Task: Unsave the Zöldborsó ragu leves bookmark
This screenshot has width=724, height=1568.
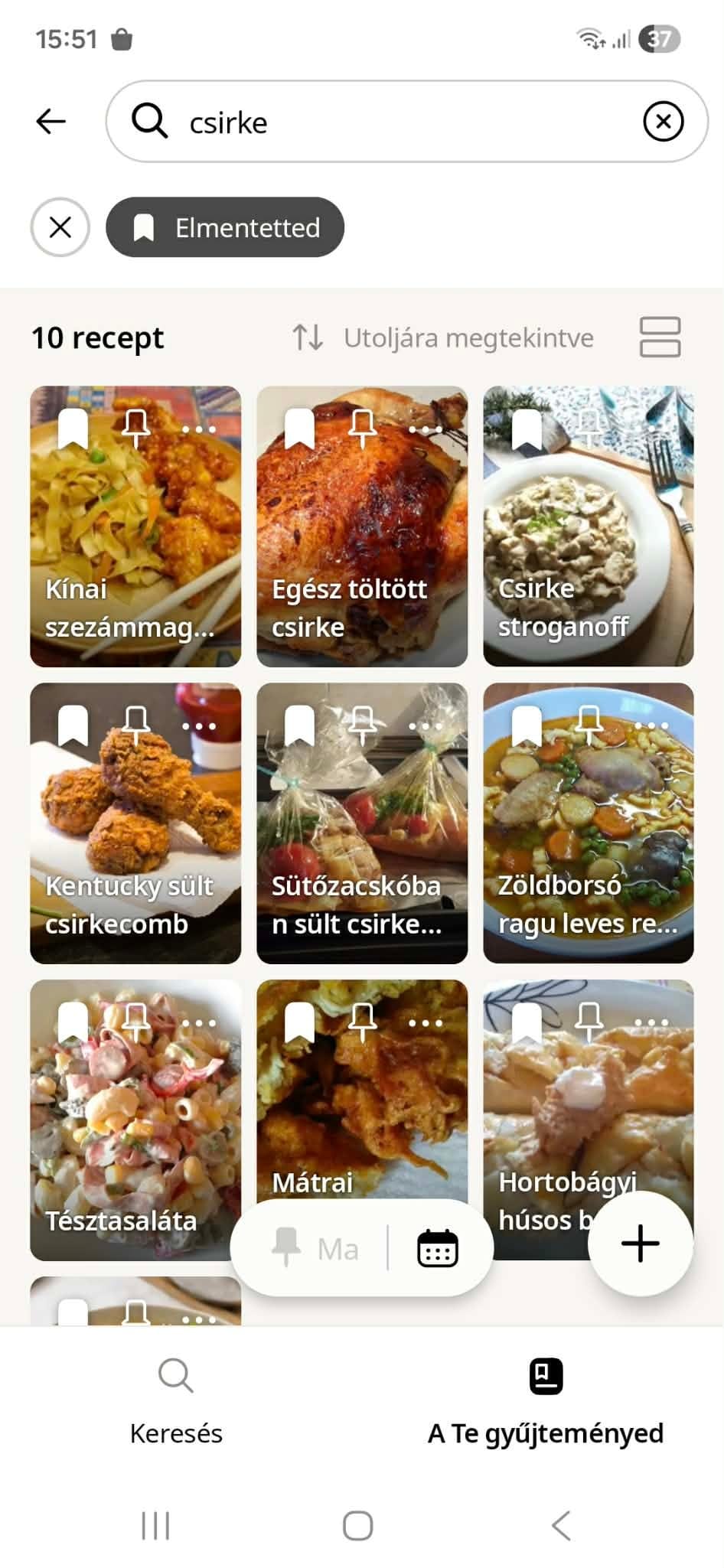Action: click(x=527, y=725)
